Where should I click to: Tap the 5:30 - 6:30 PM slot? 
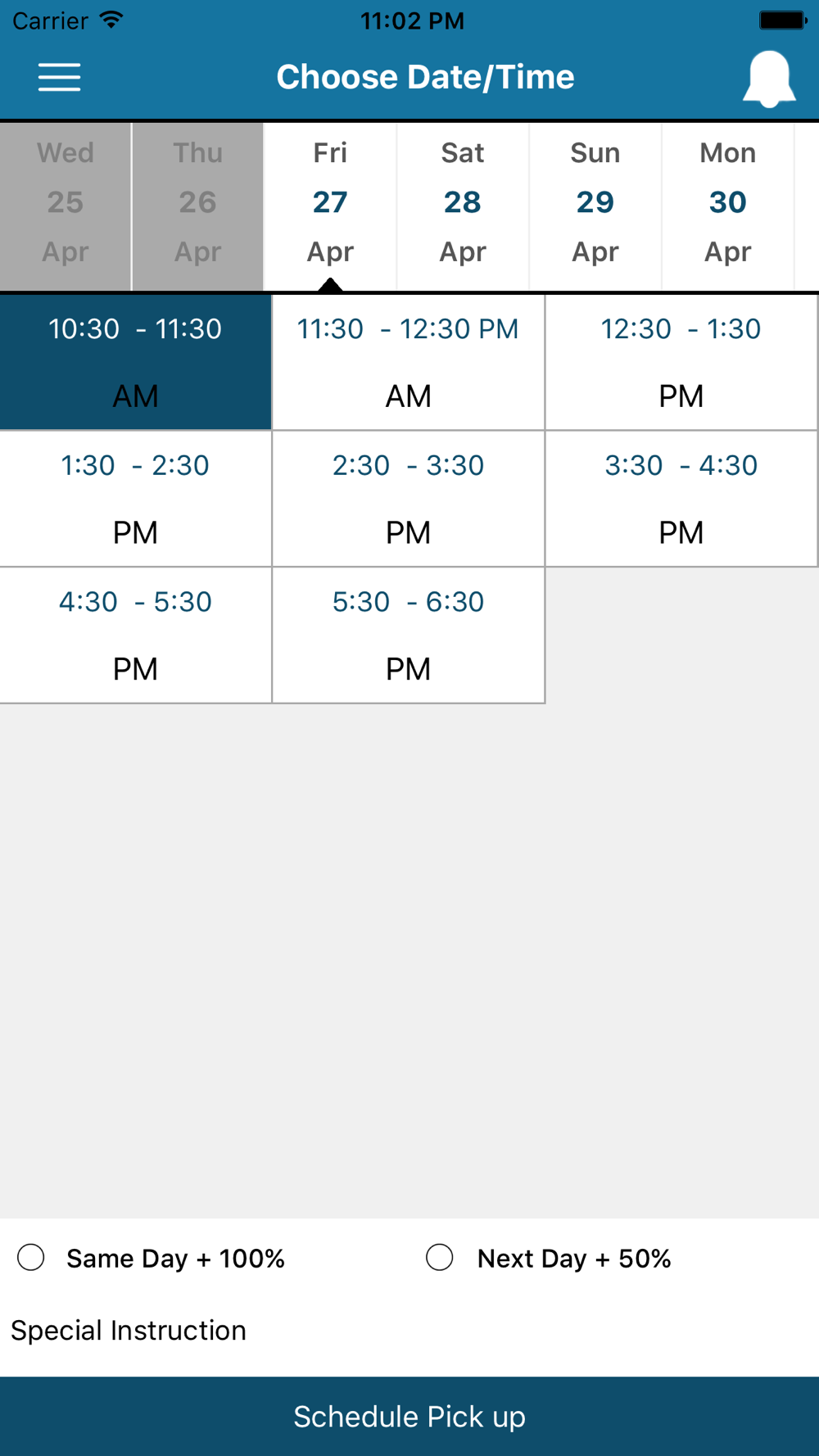[408, 635]
